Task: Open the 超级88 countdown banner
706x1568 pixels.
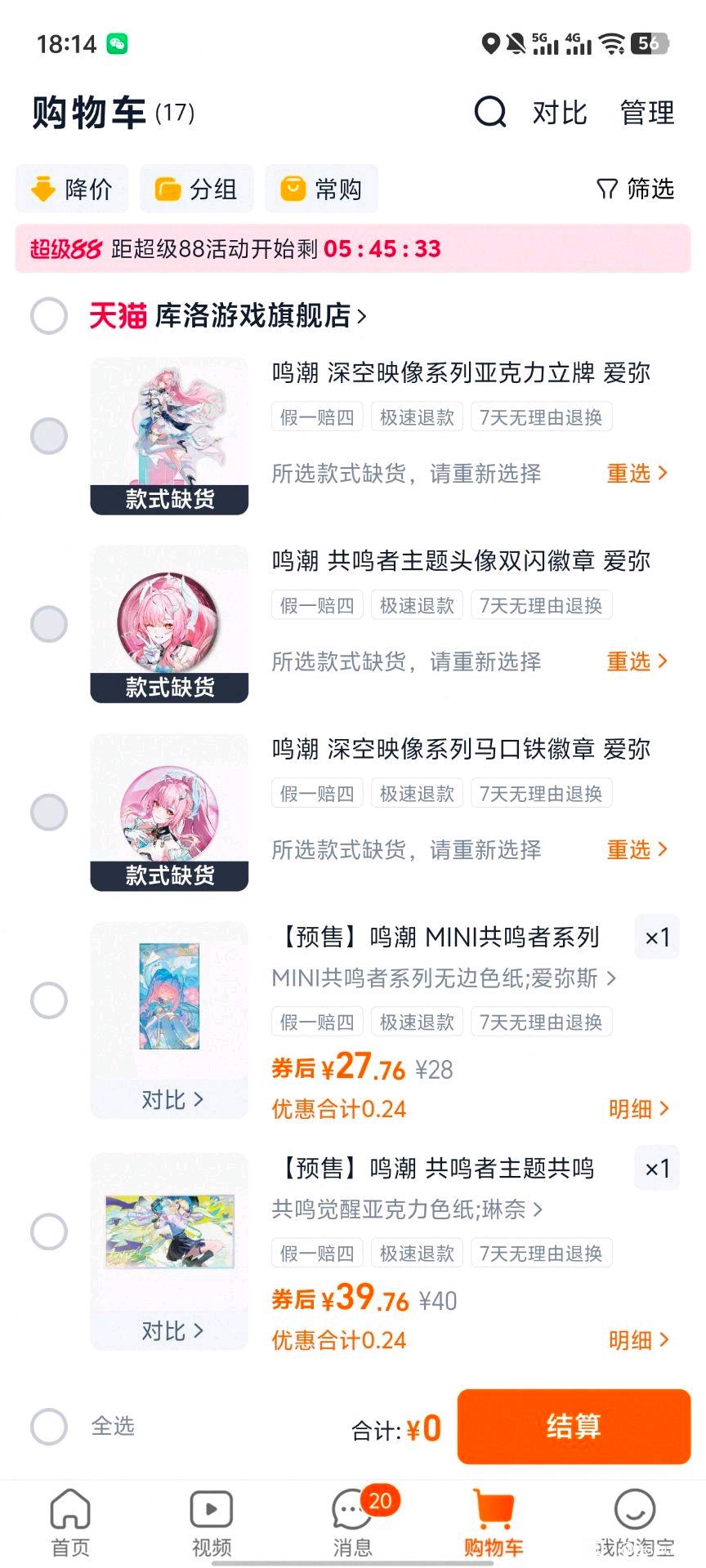Action: (x=352, y=248)
